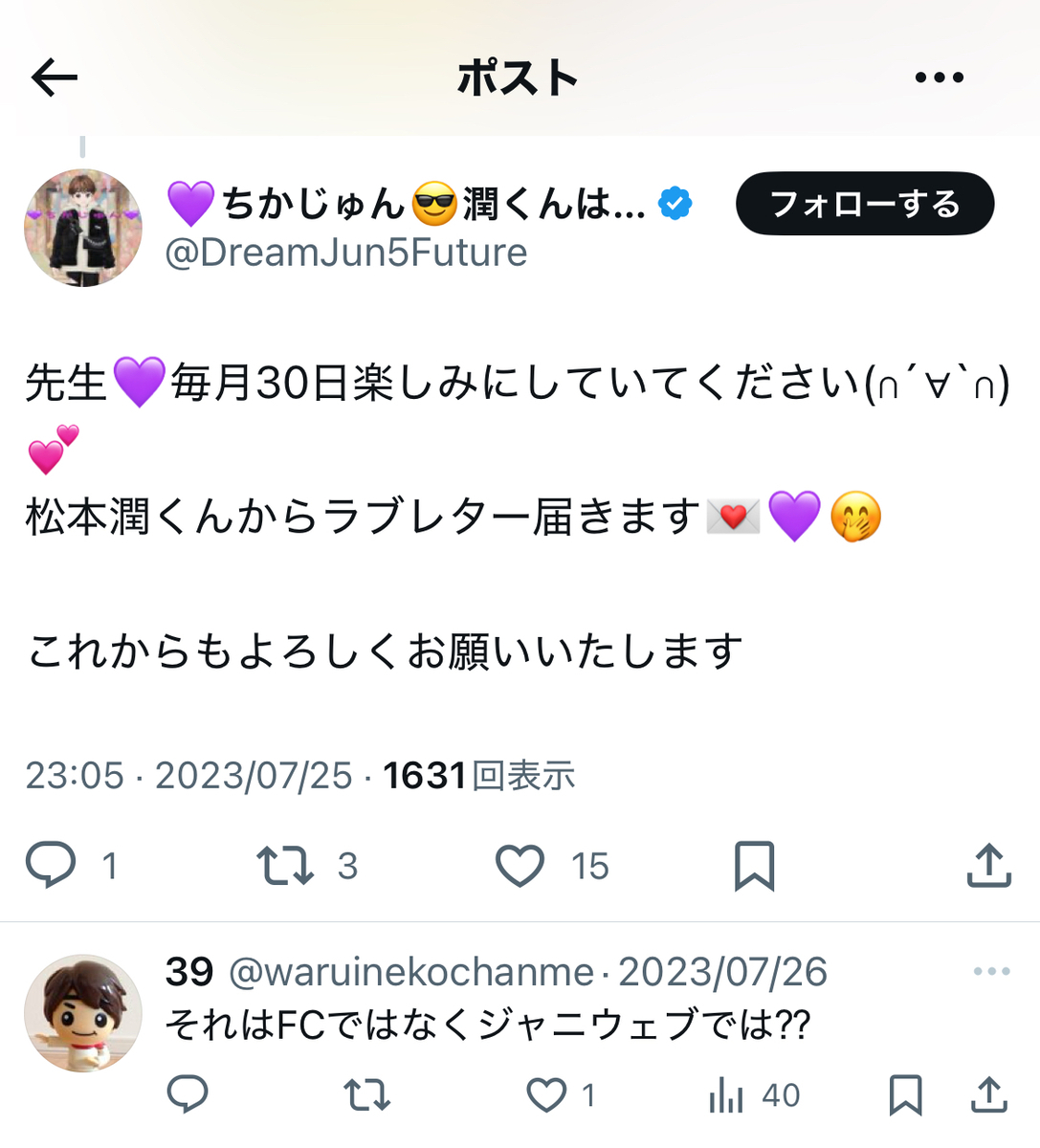Share ちかじゅん's post
The width and height of the screenshot is (1040, 1148).
point(988,865)
